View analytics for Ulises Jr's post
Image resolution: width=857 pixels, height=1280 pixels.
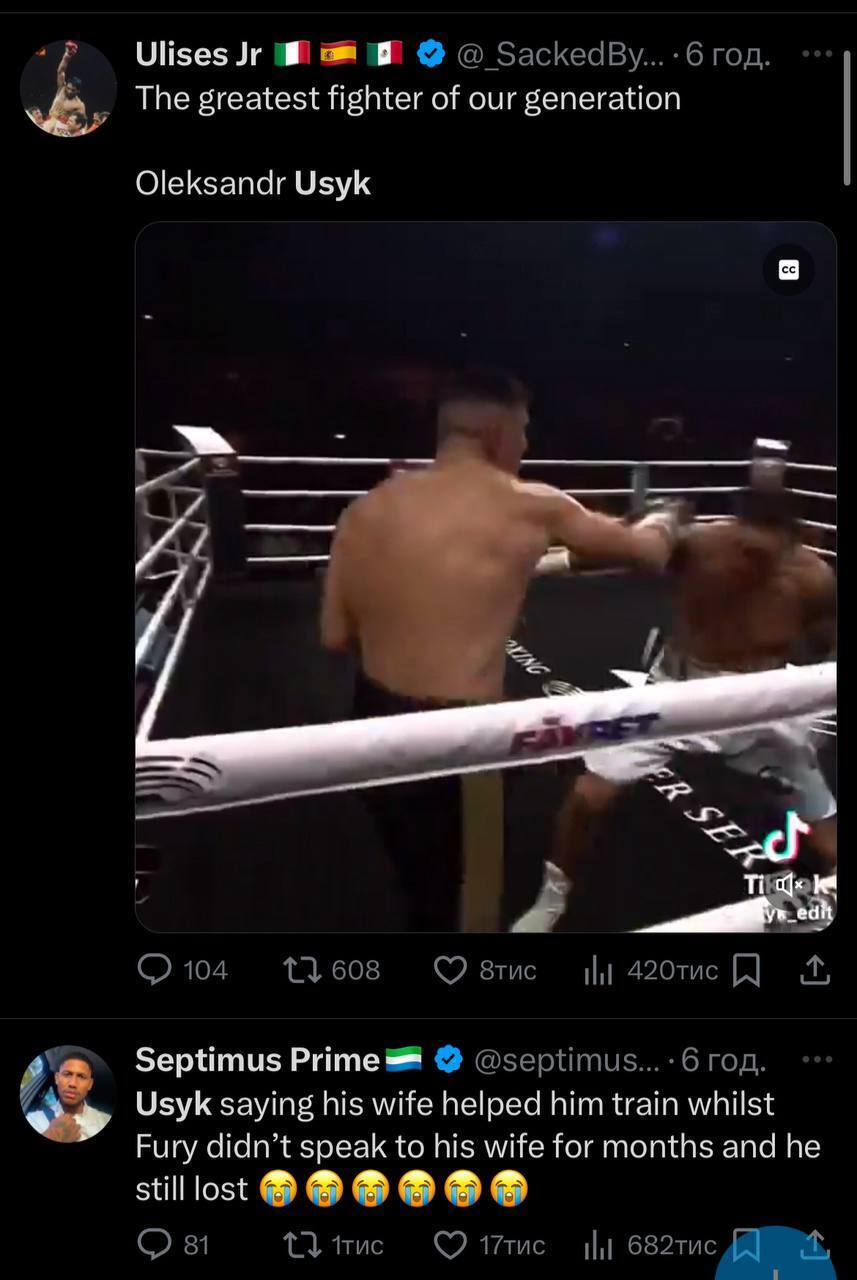[598, 969]
